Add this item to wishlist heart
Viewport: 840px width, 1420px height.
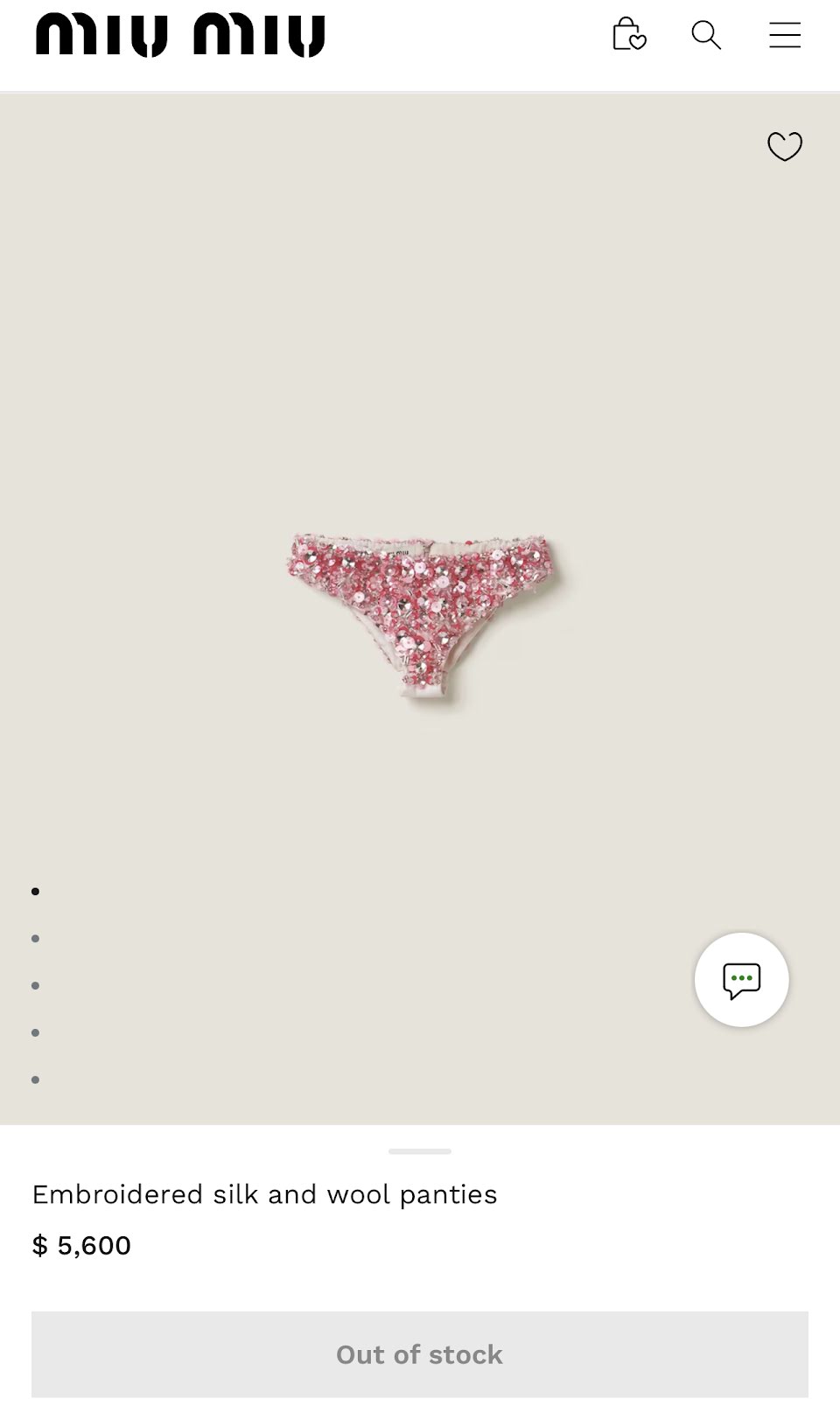(x=784, y=146)
